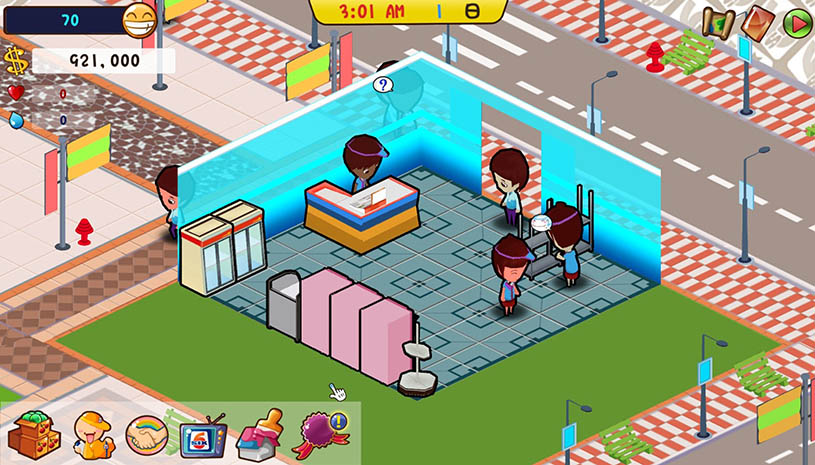This screenshot has height=465, width=815.
Task: Tap the green play button
Action: [x=797, y=22]
